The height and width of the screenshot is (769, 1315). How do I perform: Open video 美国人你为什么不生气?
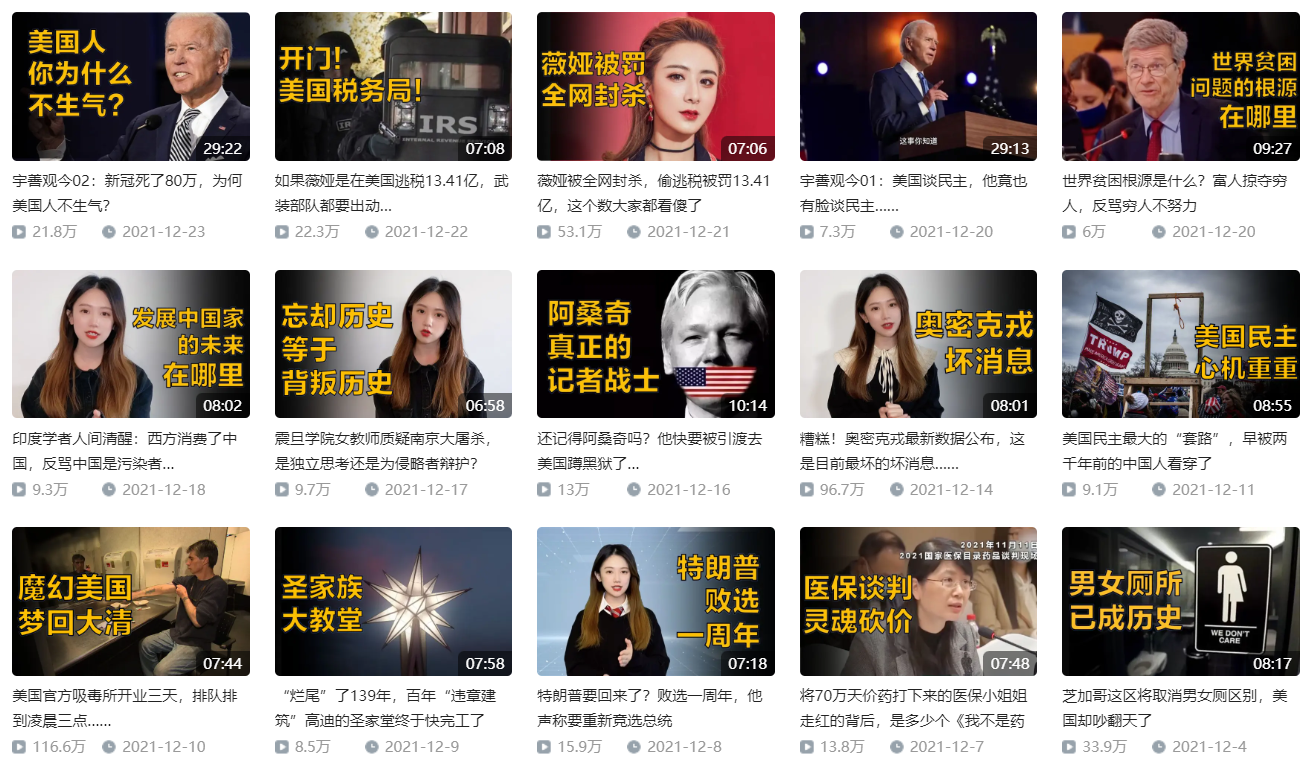[131, 86]
